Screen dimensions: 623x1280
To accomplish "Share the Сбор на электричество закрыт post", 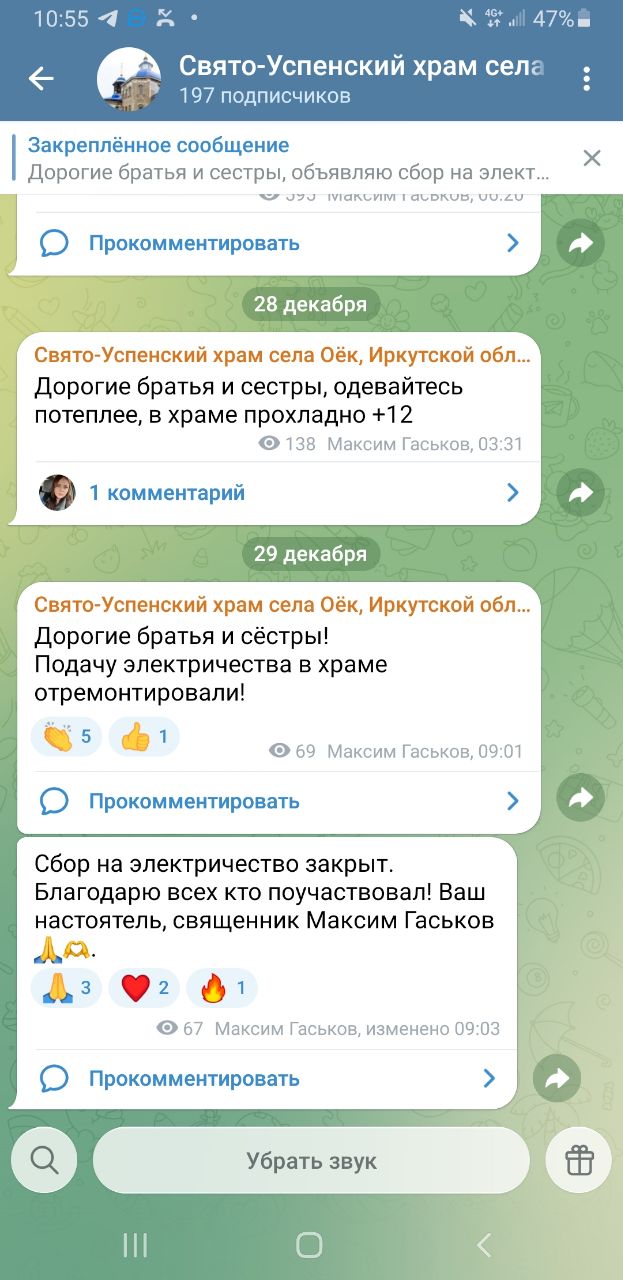I will 556,1077.
